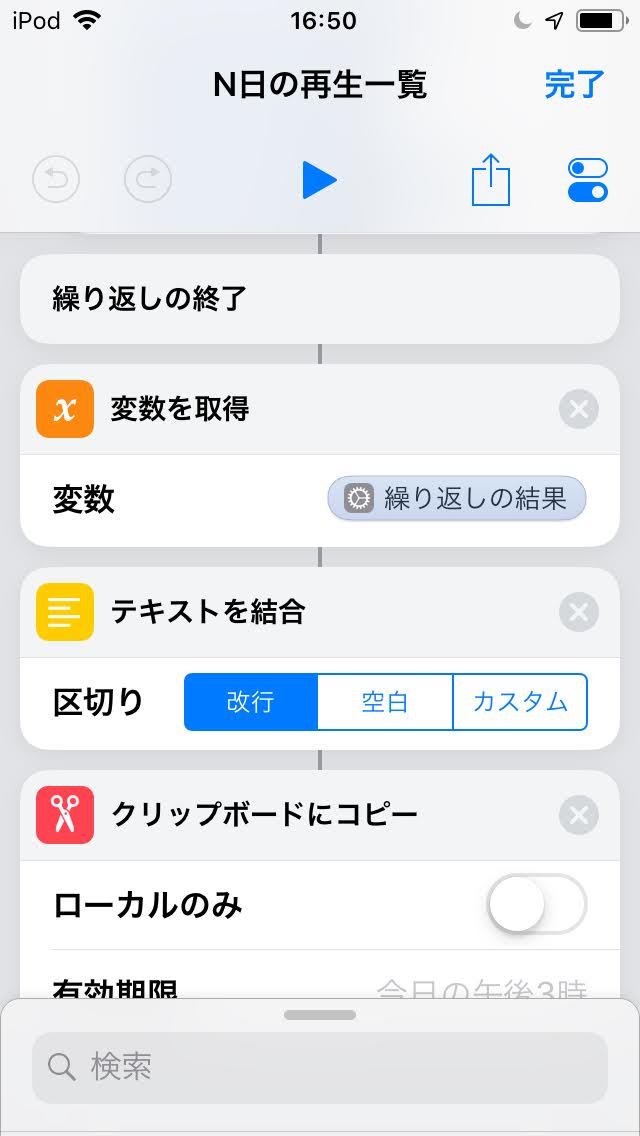
Task: Remove the クリップボードにコピー action
Action: click(x=578, y=815)
